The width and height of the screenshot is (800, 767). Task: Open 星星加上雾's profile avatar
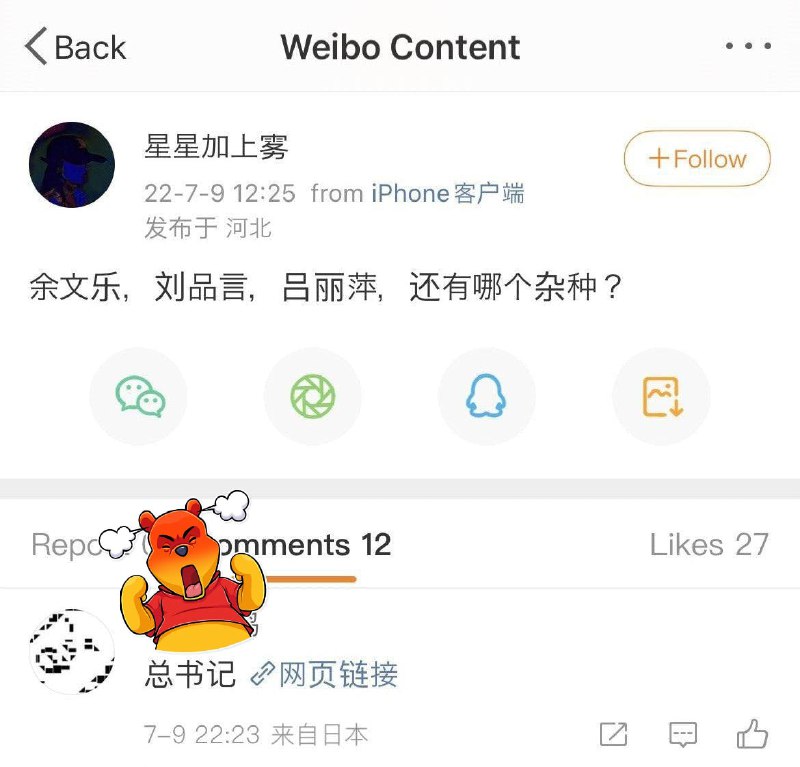(x=72, y=165)
